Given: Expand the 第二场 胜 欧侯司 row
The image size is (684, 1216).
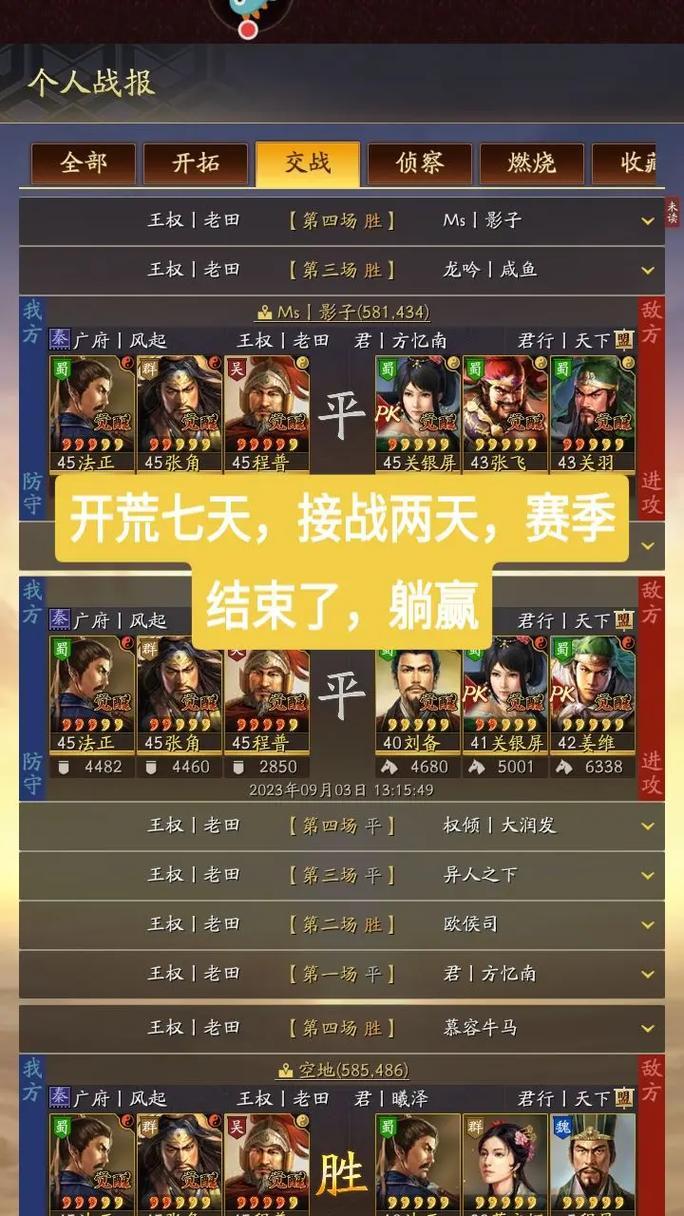Looking at the screenshot, I should point(341,924).
